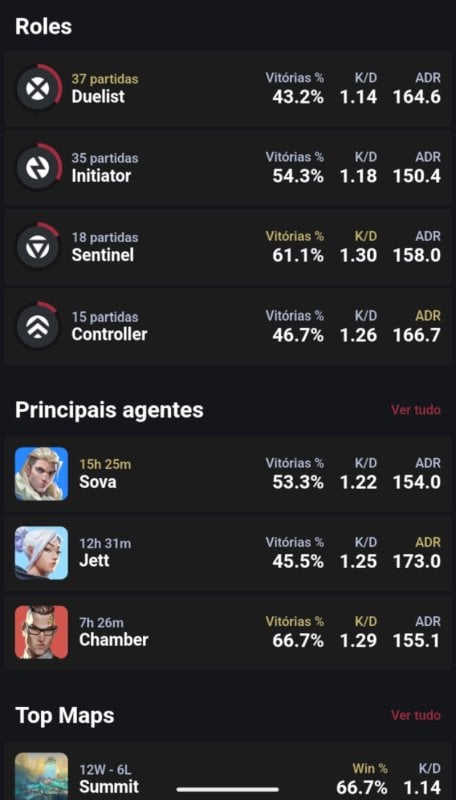Image resolution: width=456 pixels, height=800 pixels.
Task: Open the Duelist role stats row
Action: click(x=228, y=89)
